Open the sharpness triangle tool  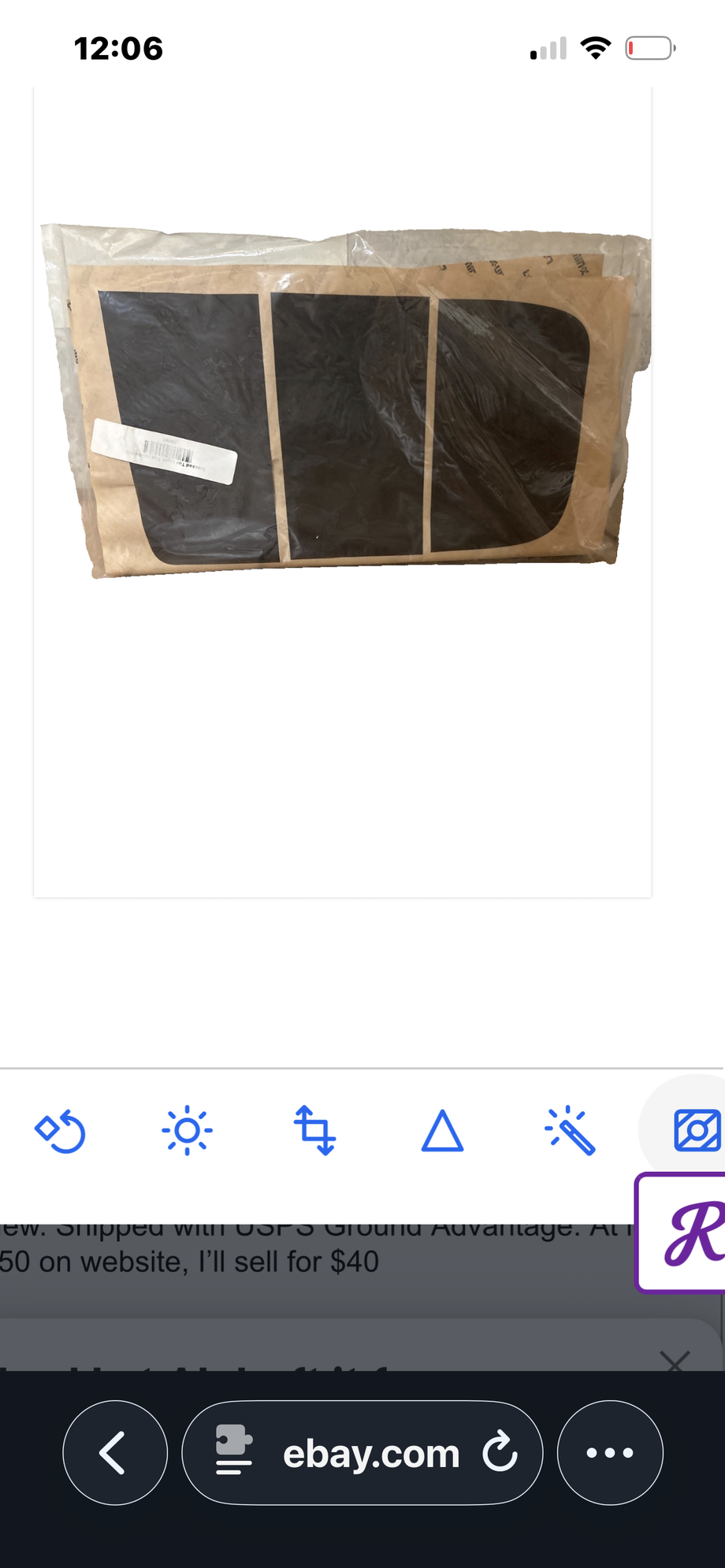(442, 1132)
